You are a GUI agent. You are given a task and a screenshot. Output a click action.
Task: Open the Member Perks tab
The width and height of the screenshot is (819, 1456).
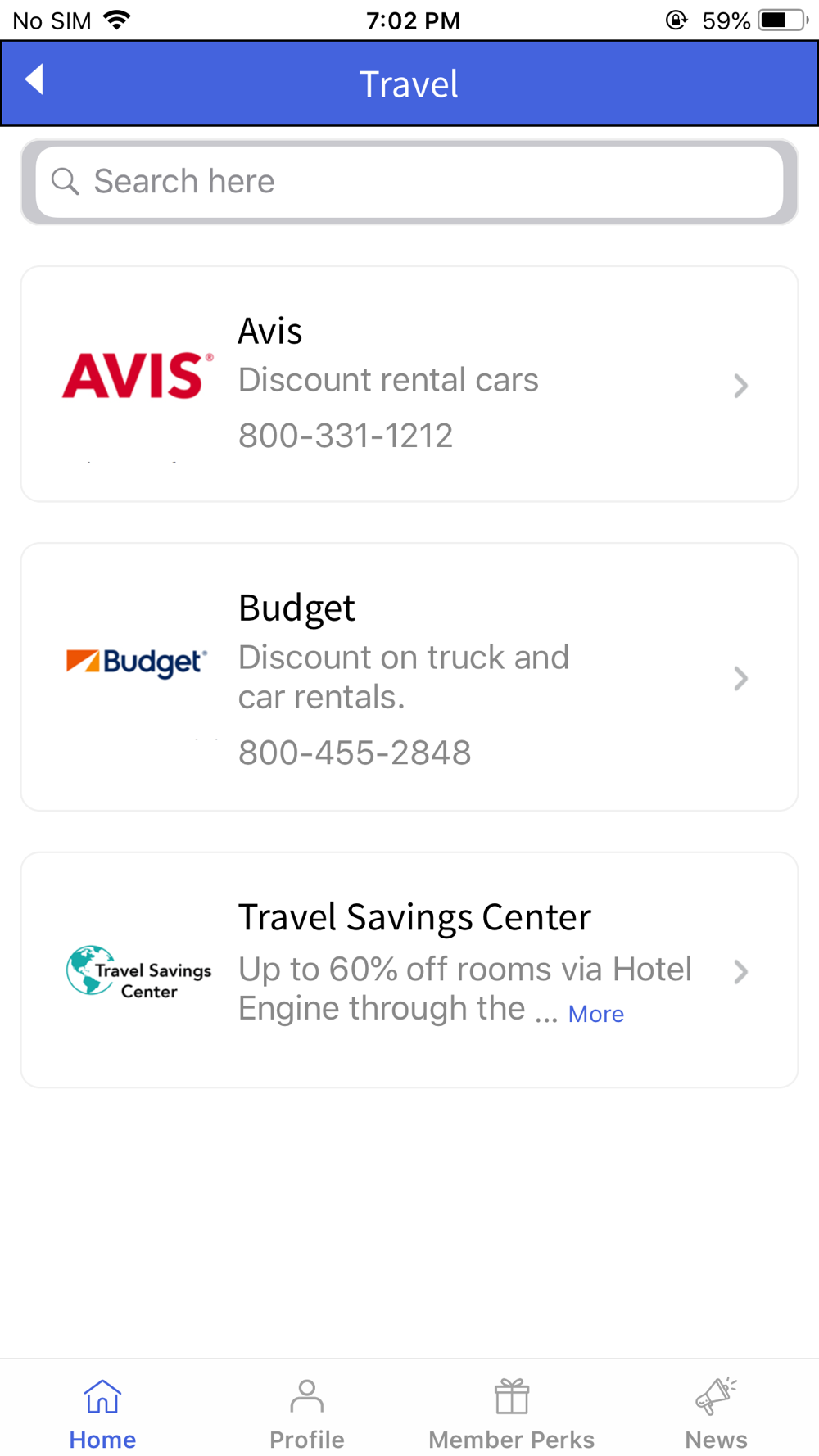[512, 1414]
